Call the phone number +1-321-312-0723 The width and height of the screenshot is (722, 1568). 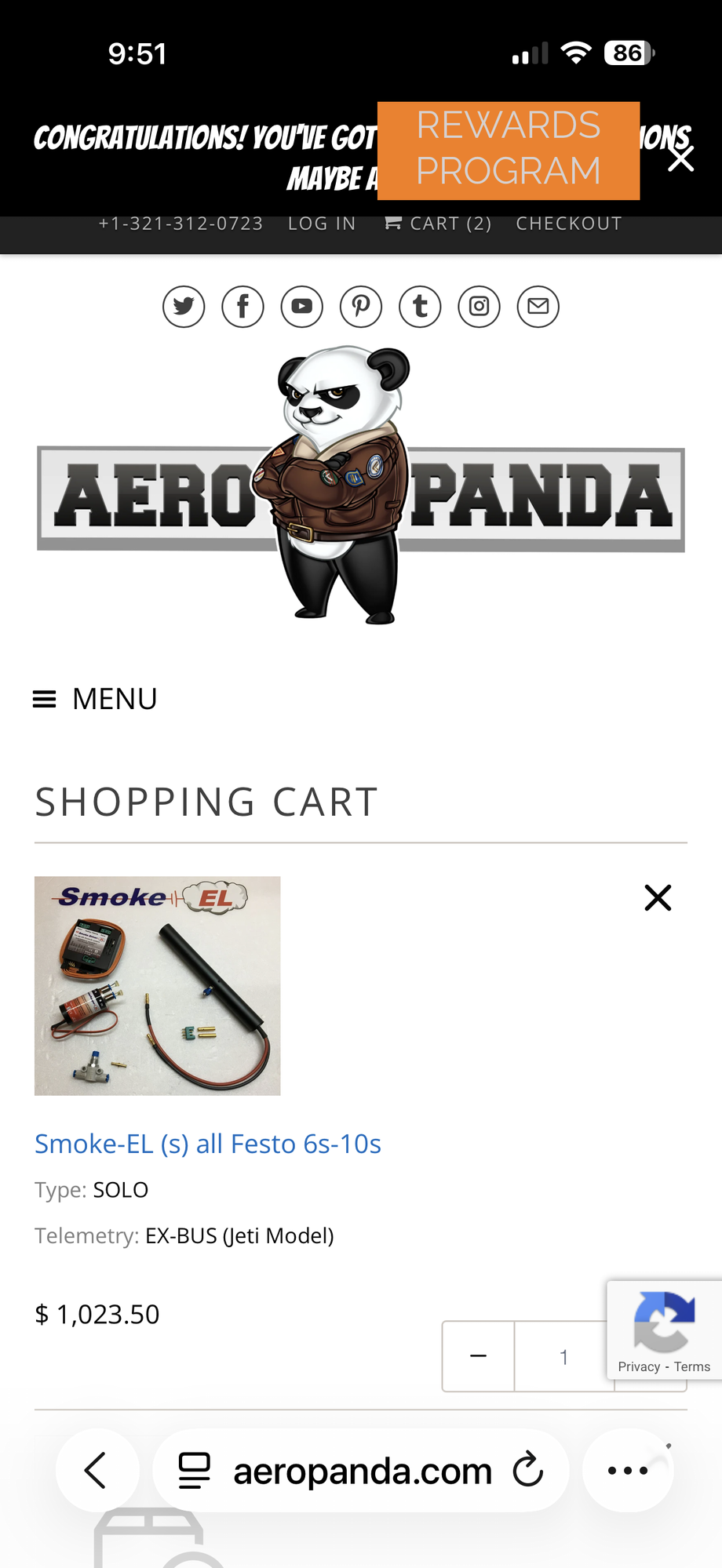tap(180, 224)
